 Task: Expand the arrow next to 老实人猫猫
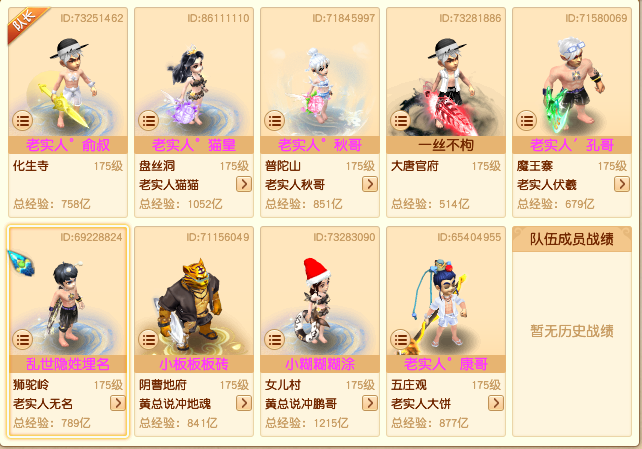tap(243, 184)
